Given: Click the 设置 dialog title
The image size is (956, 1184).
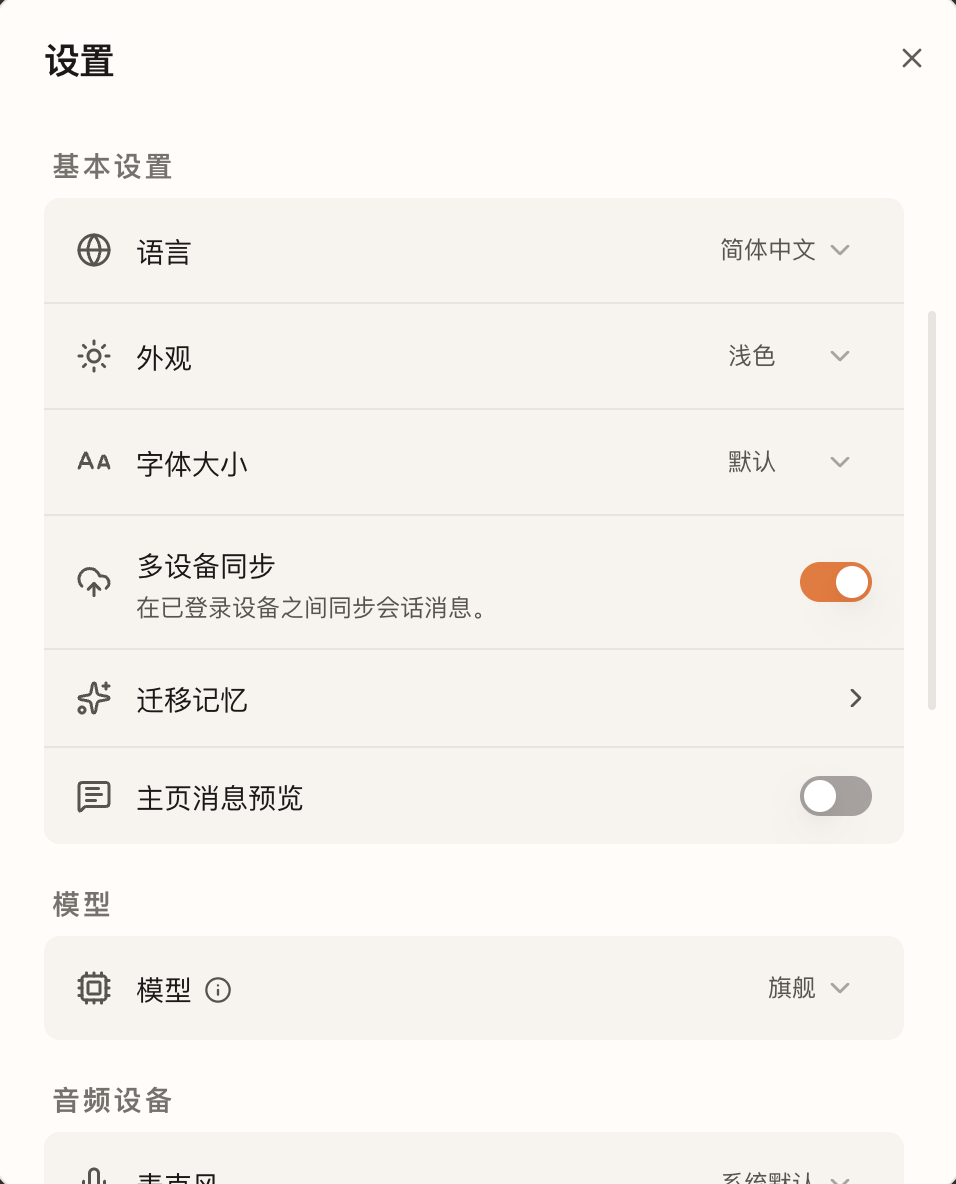Looking at the screenshot, I should pos(80,60).
